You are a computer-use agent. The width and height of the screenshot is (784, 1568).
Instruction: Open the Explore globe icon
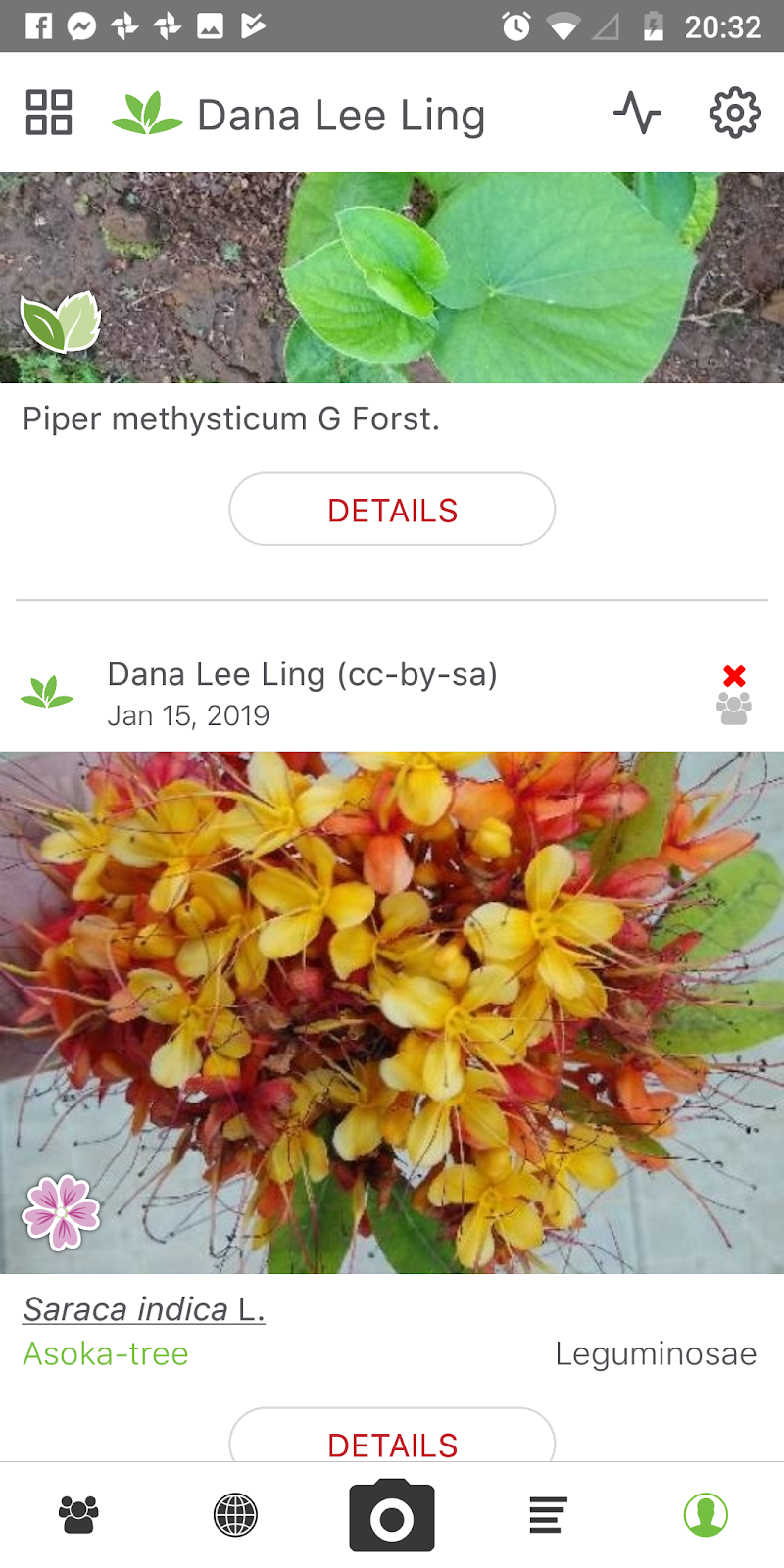[x=235, y=1514]
